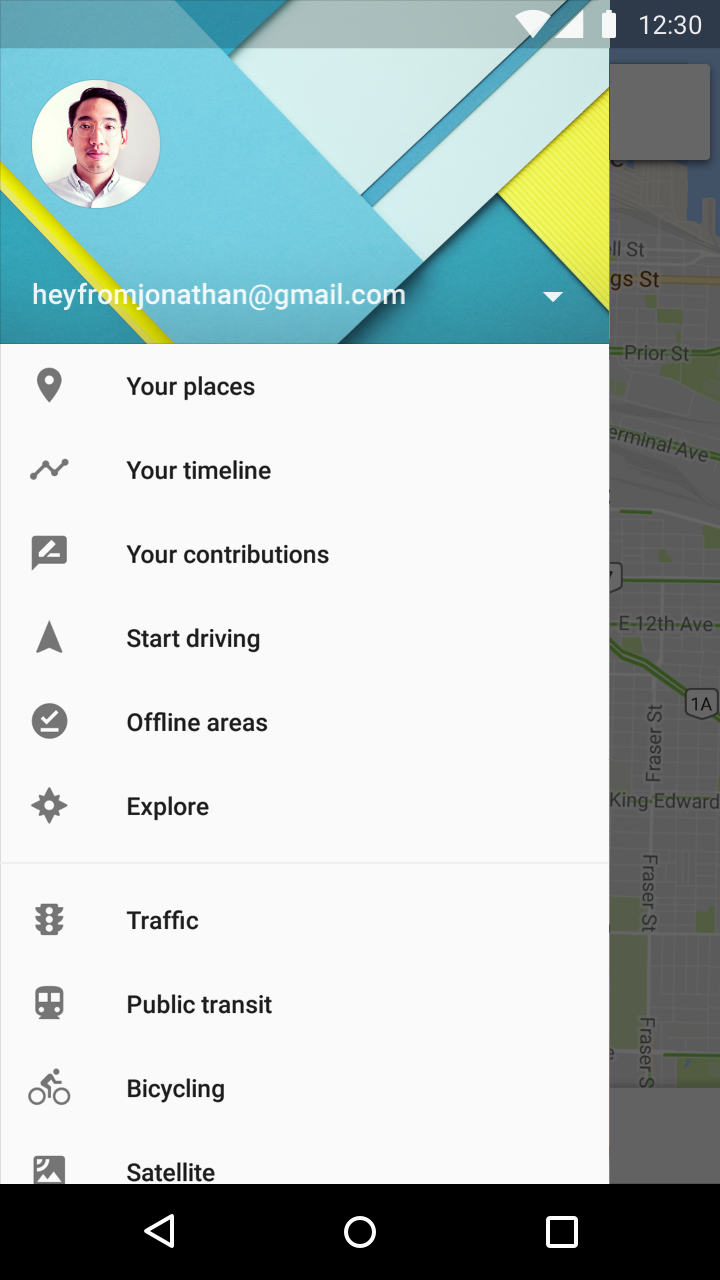
Task: Open Offline areas
Action: (305, 722)
